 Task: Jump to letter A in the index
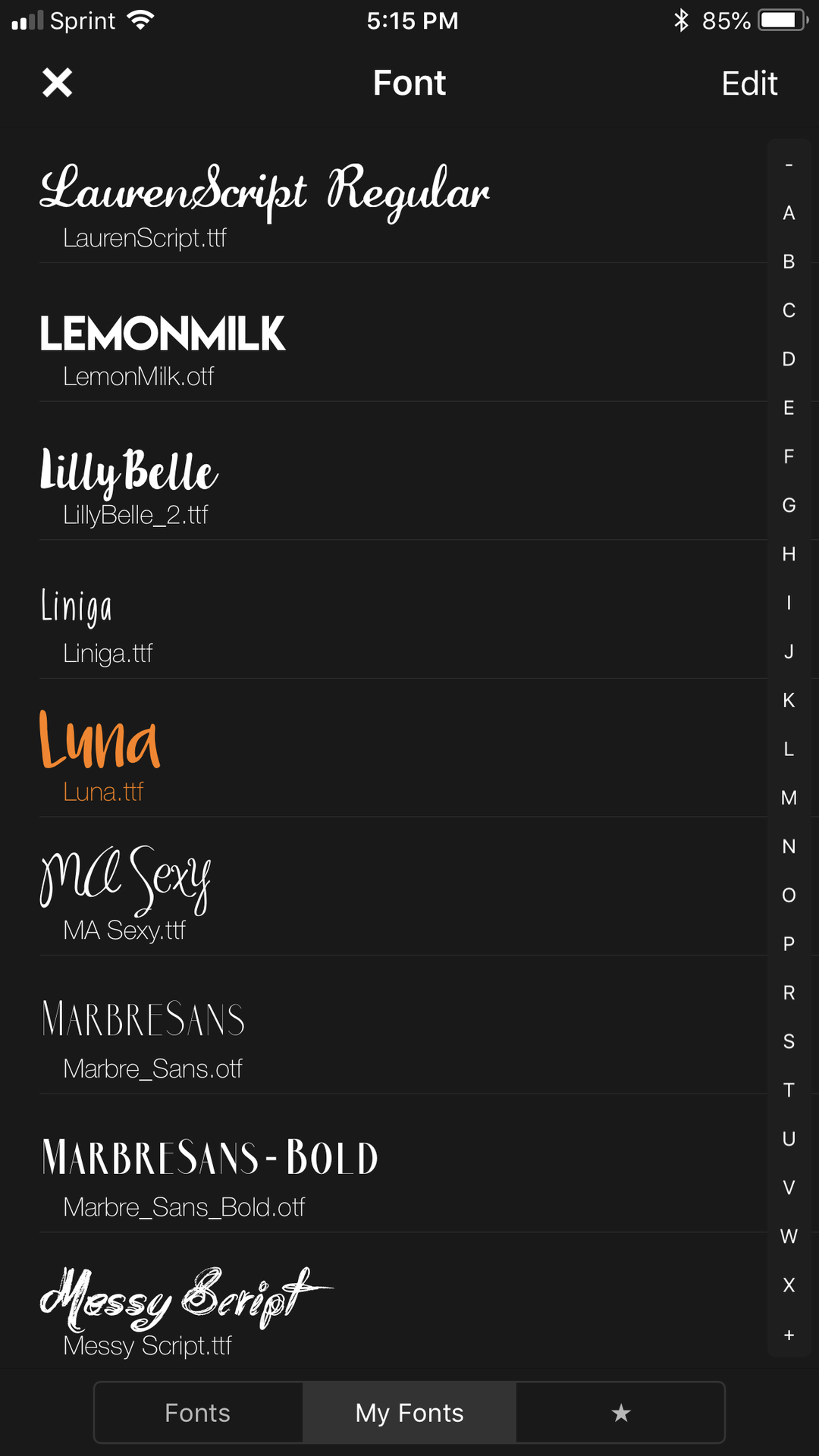click(x=789, y=213)
